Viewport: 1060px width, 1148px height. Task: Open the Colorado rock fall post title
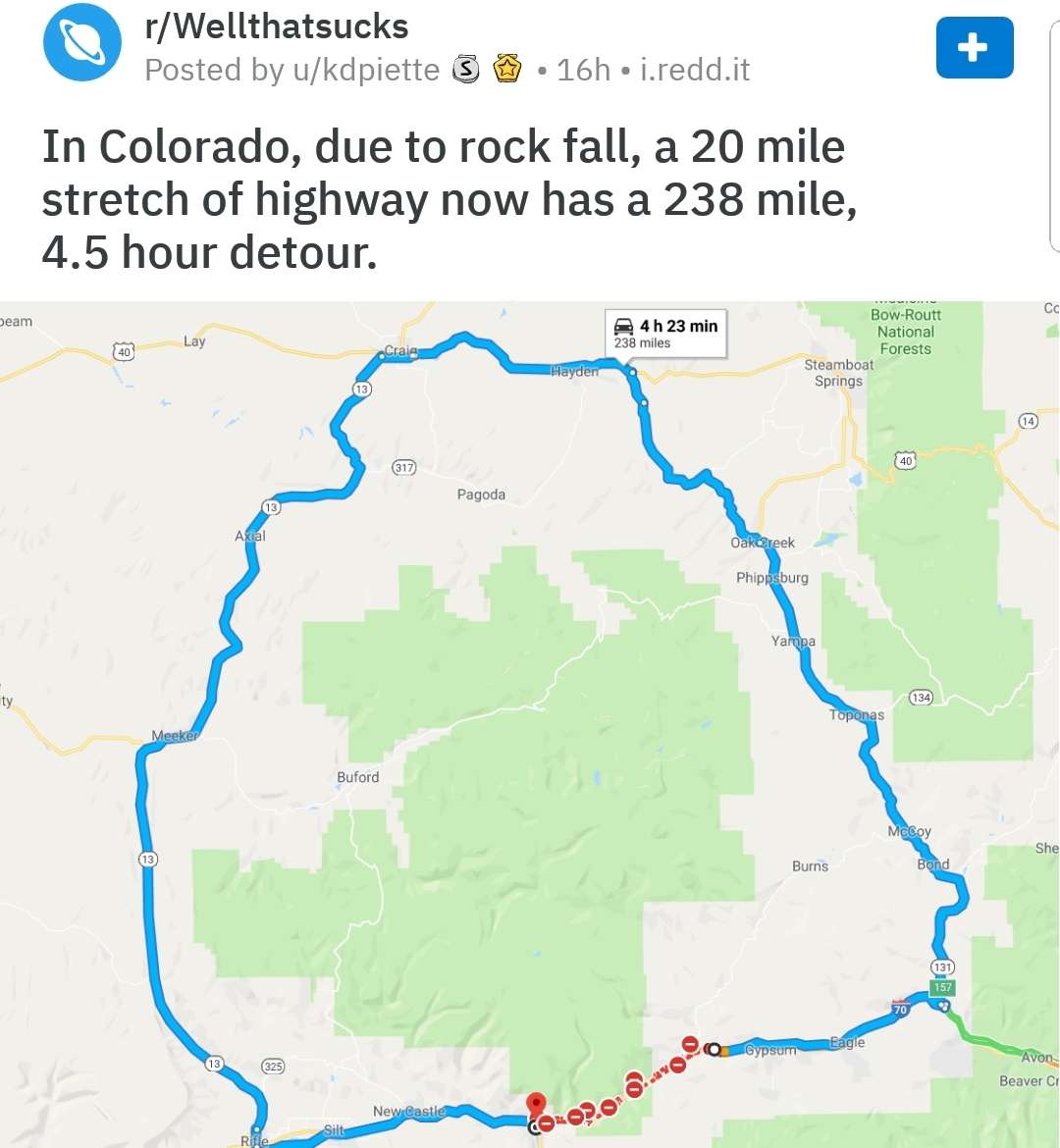click(x=448, y=199)
